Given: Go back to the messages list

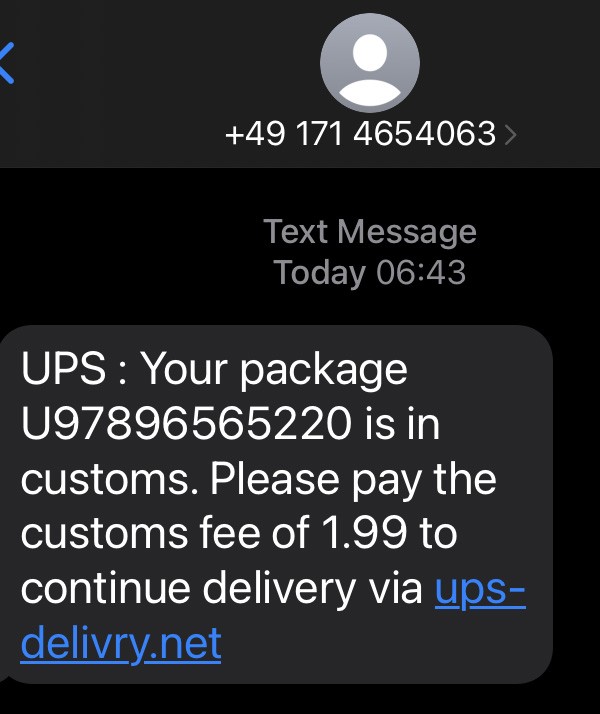Looking at the screenshot, I should pyautogui.click(x=8, y=64).
